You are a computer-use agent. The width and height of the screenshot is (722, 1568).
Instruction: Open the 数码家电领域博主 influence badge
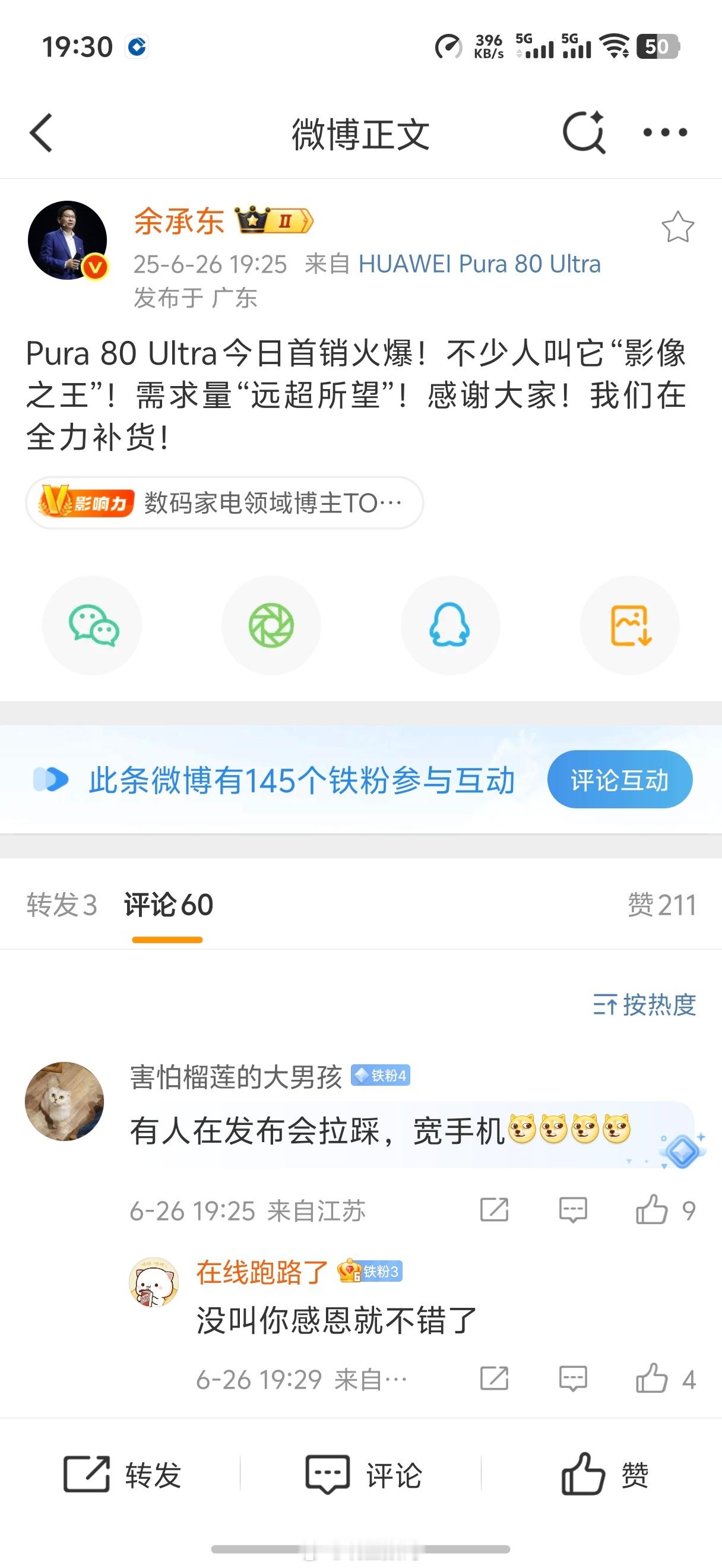click(x=224, y=503)
